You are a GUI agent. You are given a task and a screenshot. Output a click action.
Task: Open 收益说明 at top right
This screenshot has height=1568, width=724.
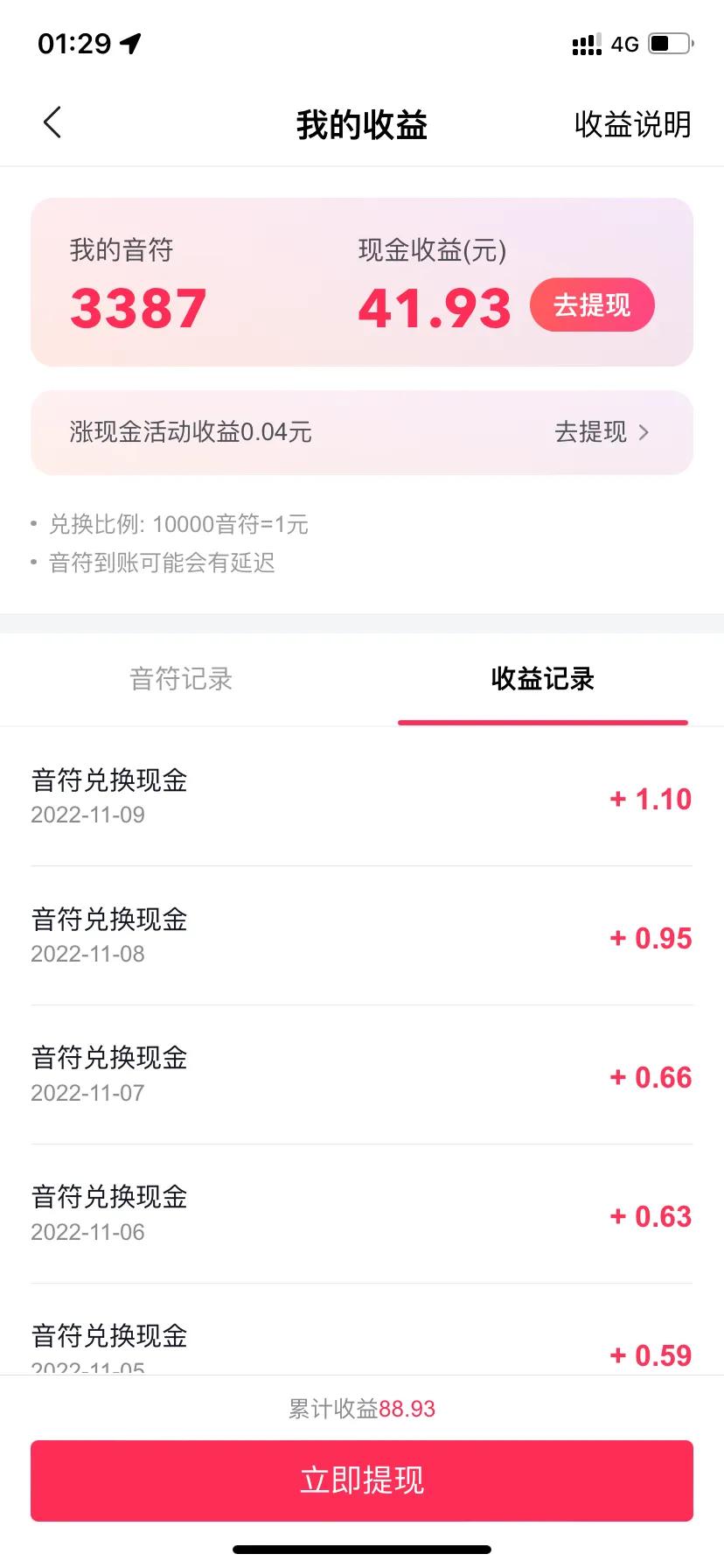tap(633, 125)
